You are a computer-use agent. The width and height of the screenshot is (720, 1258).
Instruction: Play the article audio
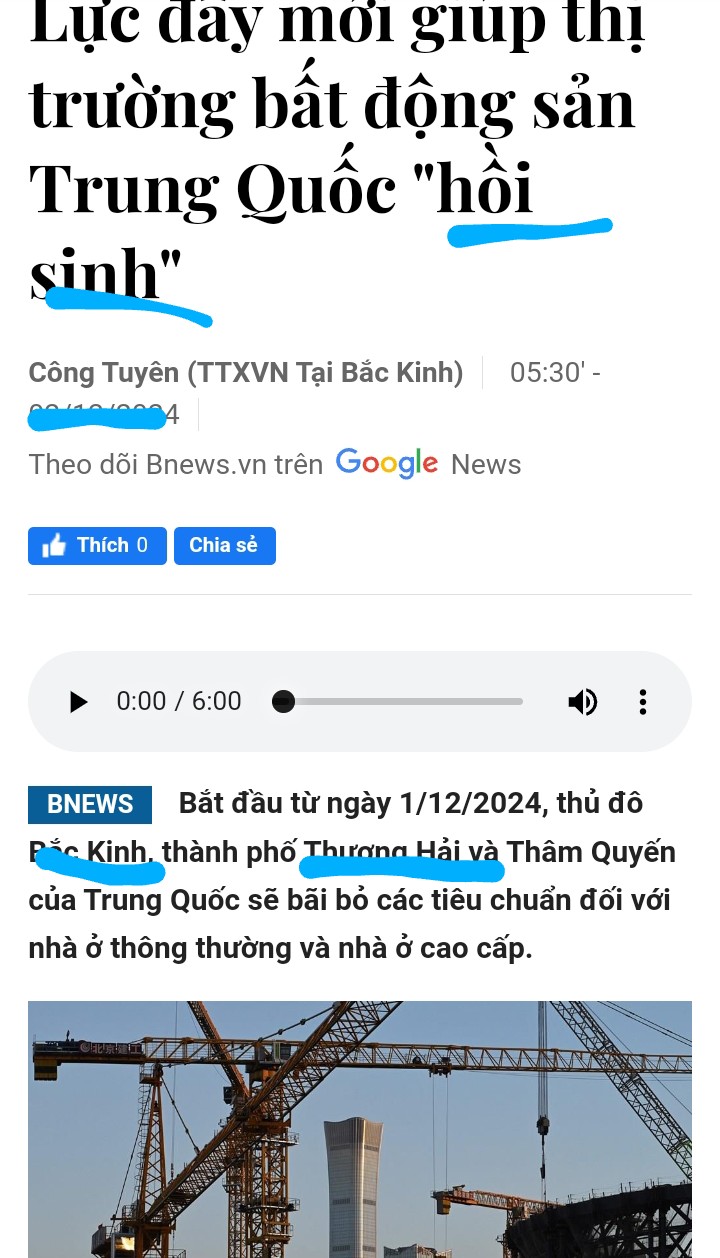[78, 702]
